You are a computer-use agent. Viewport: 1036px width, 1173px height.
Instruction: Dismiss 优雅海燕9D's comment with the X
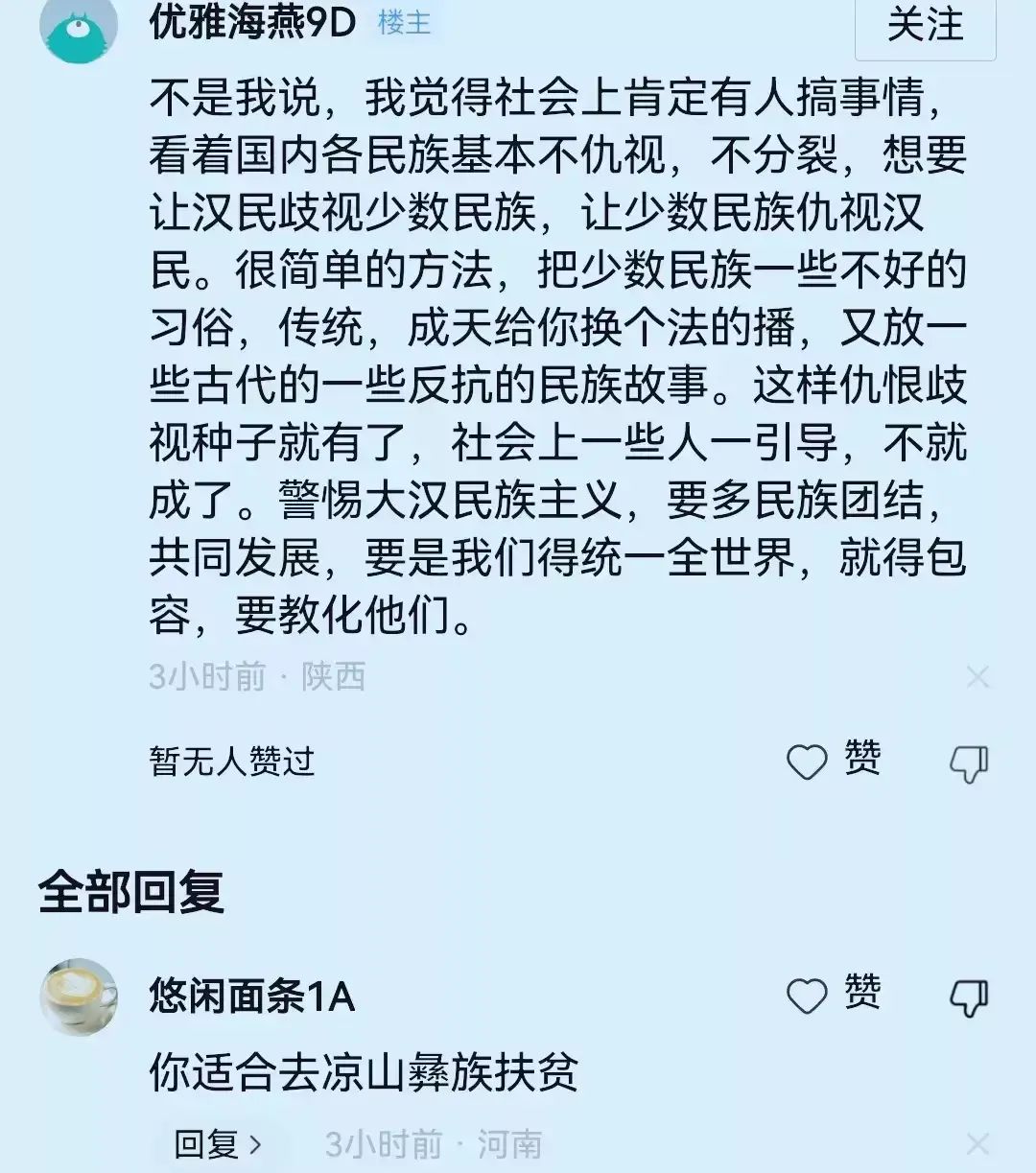coord(977,678)
